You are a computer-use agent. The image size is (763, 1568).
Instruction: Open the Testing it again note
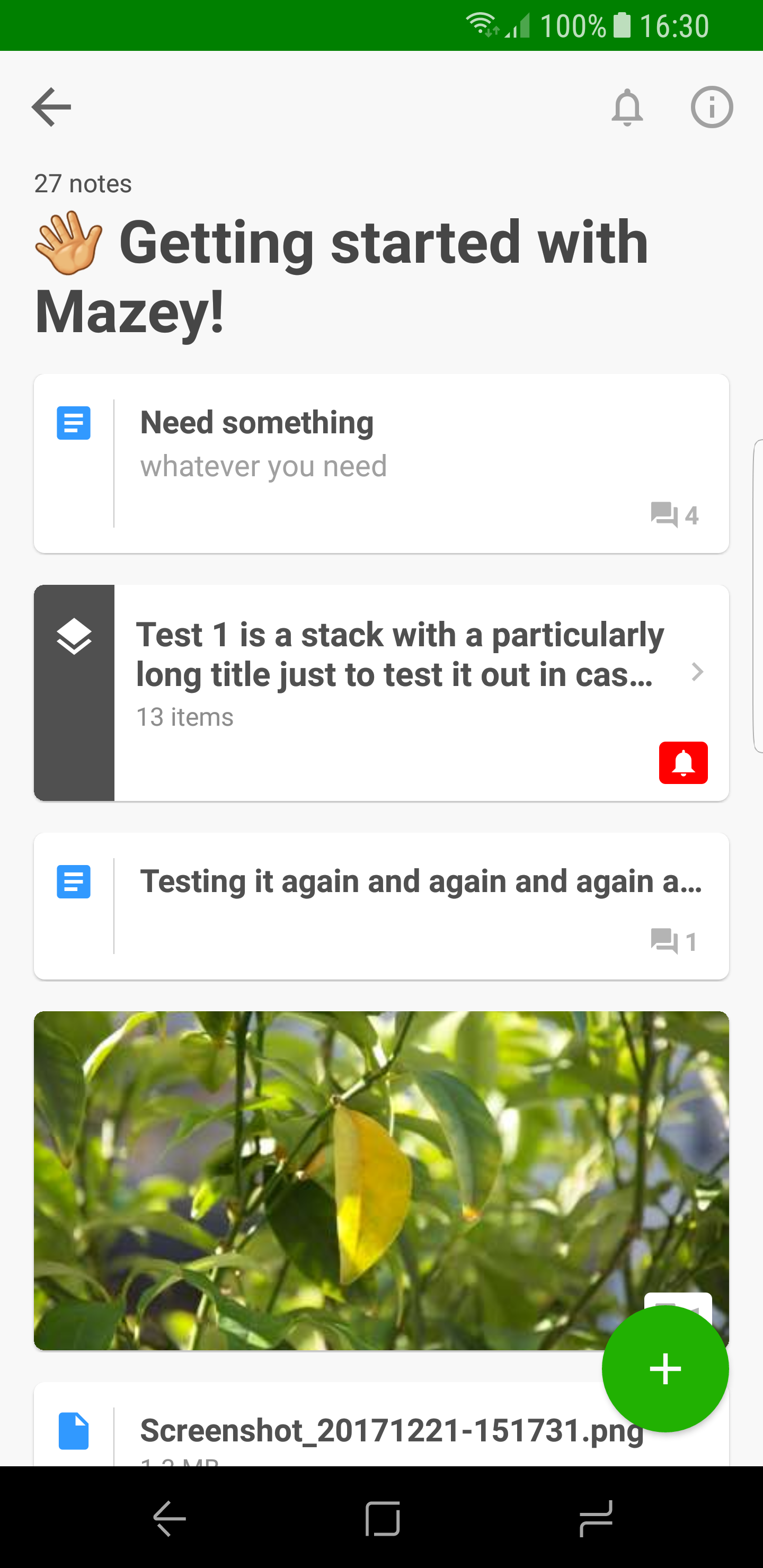381,906
